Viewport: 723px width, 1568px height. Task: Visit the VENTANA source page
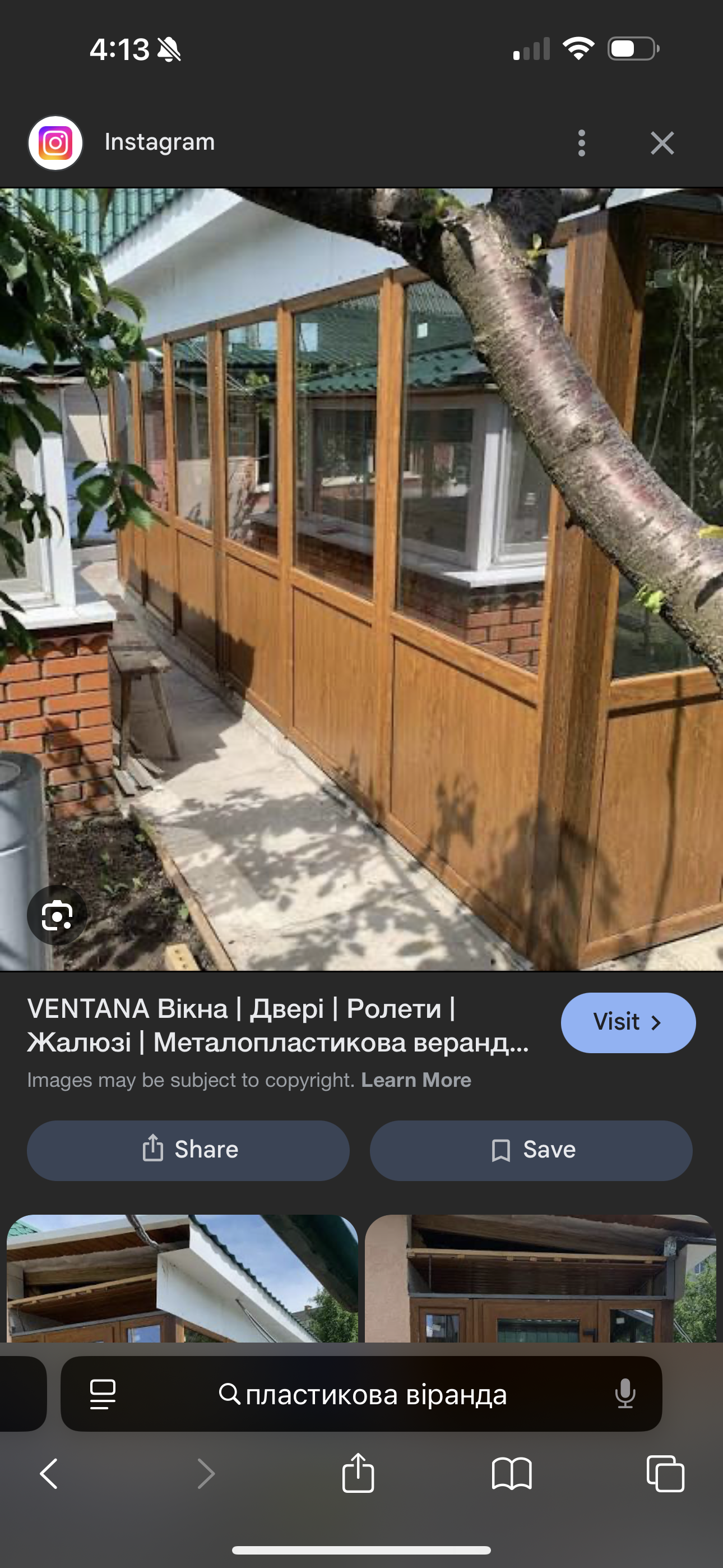(628, 1022)
